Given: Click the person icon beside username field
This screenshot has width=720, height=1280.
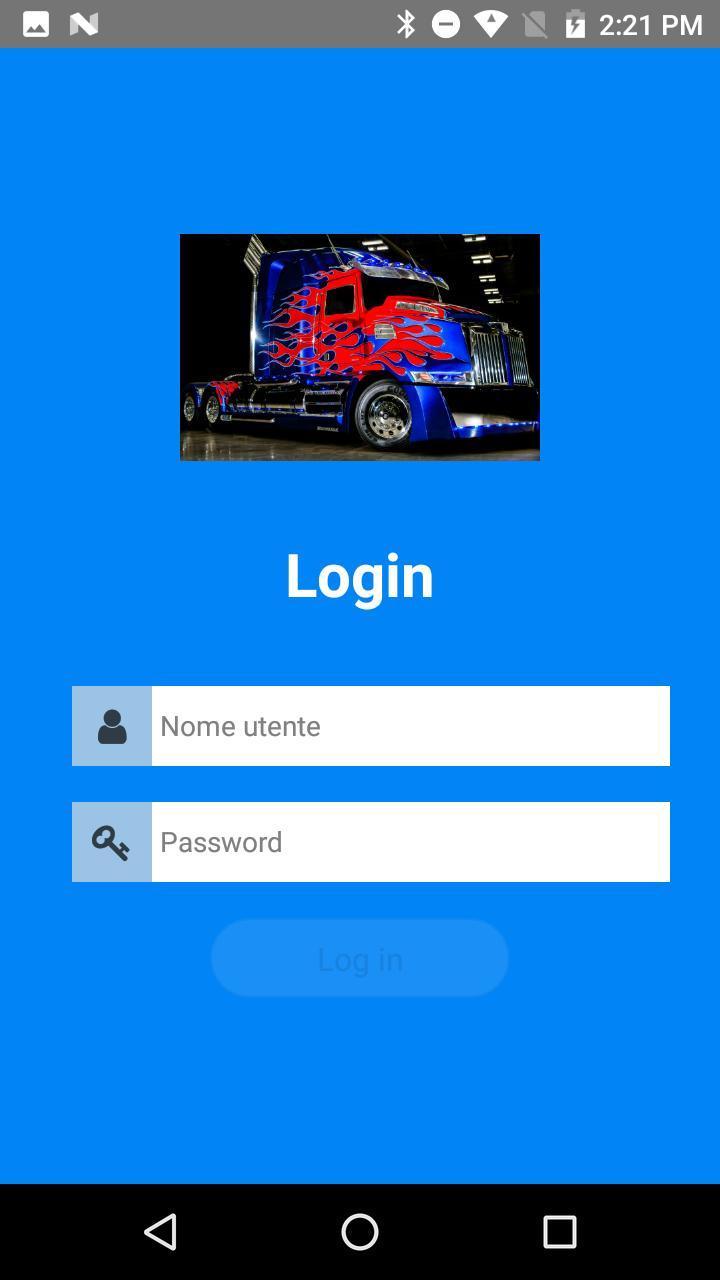Looking at the screenshot, I should [x=111, y=725].
